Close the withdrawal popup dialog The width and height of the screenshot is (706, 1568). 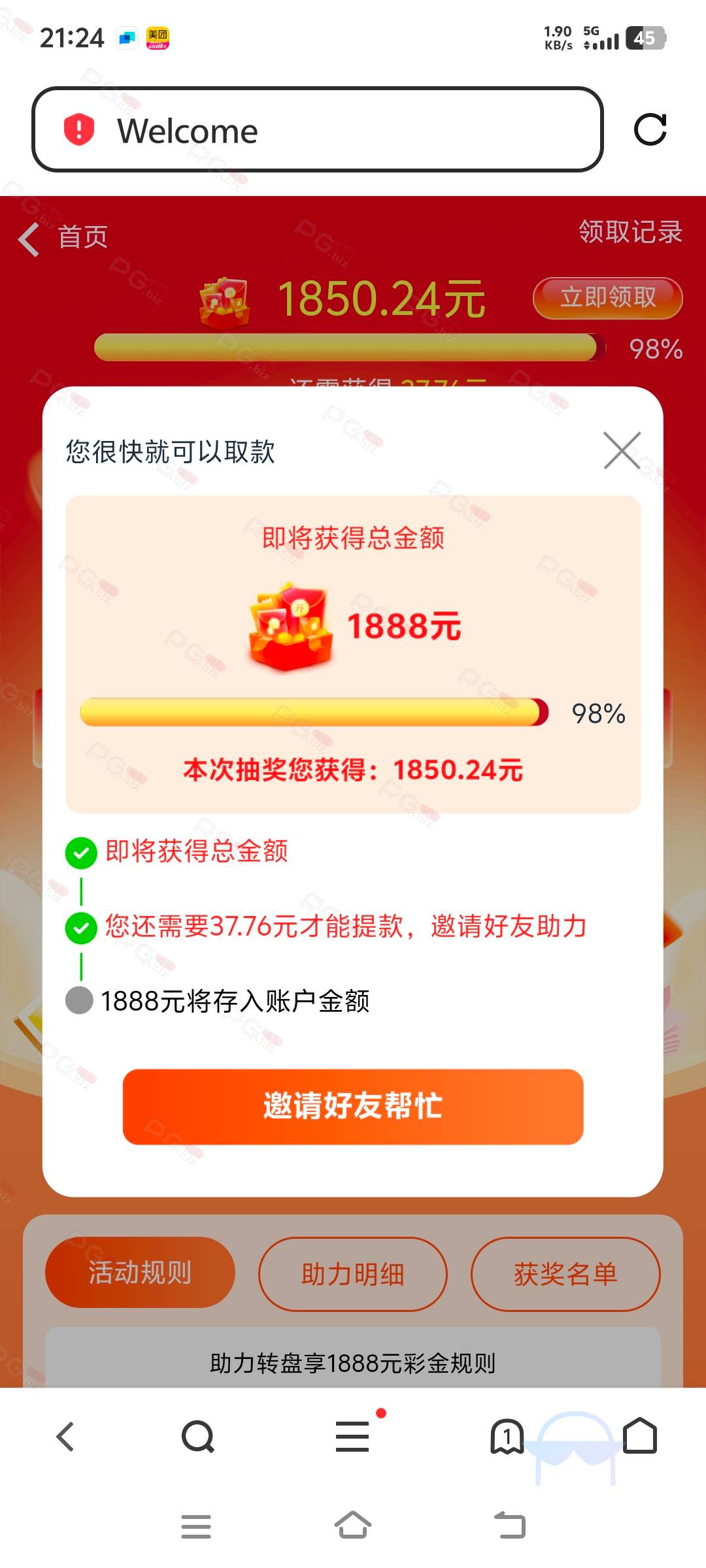click(x=622, y=451)
